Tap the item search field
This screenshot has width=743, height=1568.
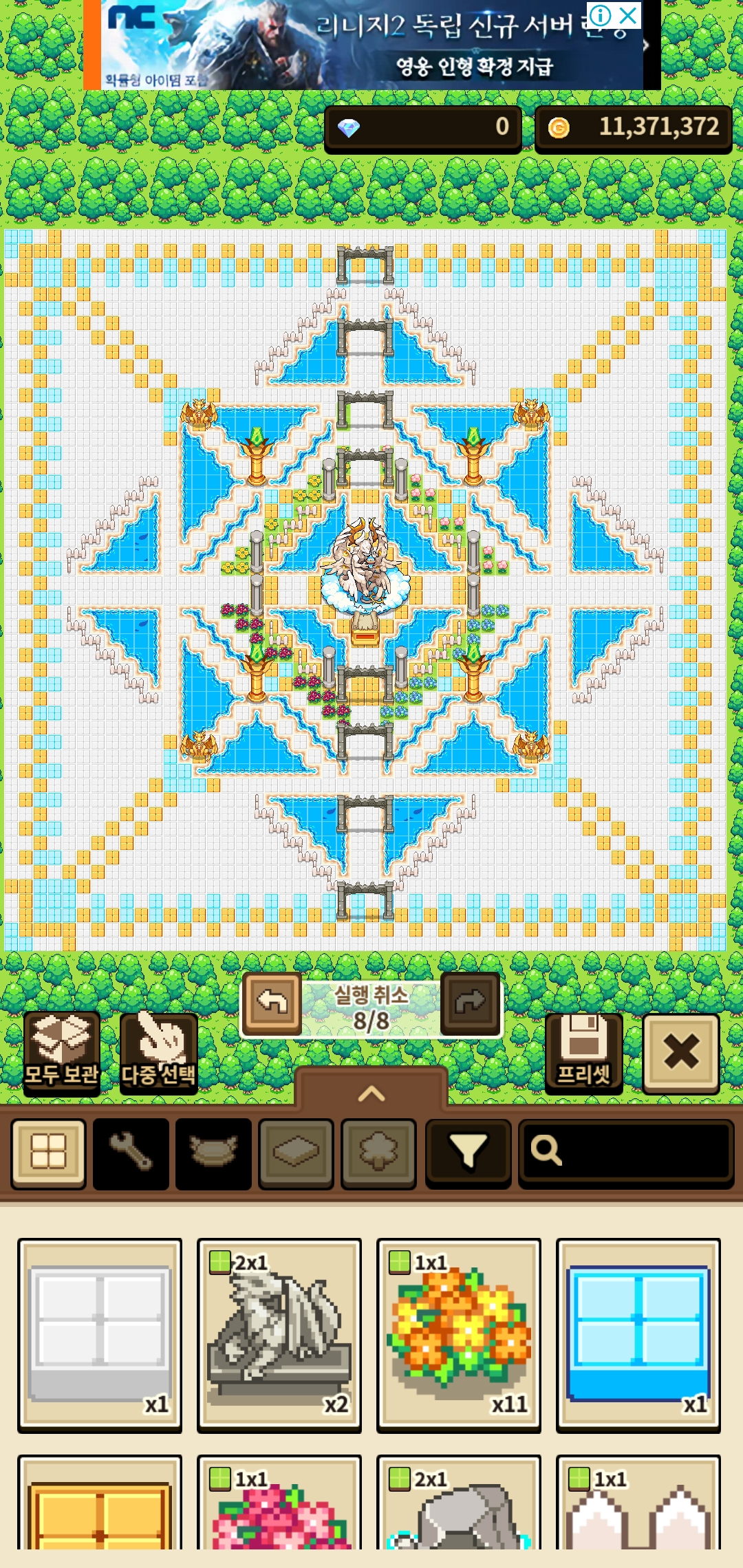pos(626,1153)
